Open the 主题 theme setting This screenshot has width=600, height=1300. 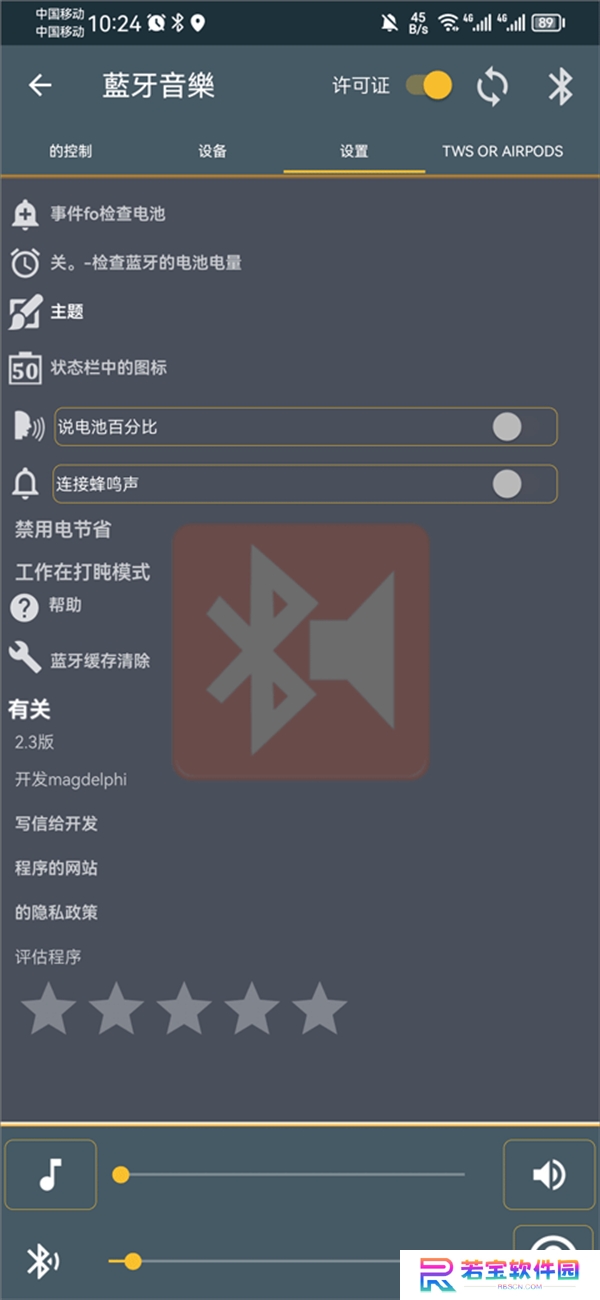click(x=66, y=312)
